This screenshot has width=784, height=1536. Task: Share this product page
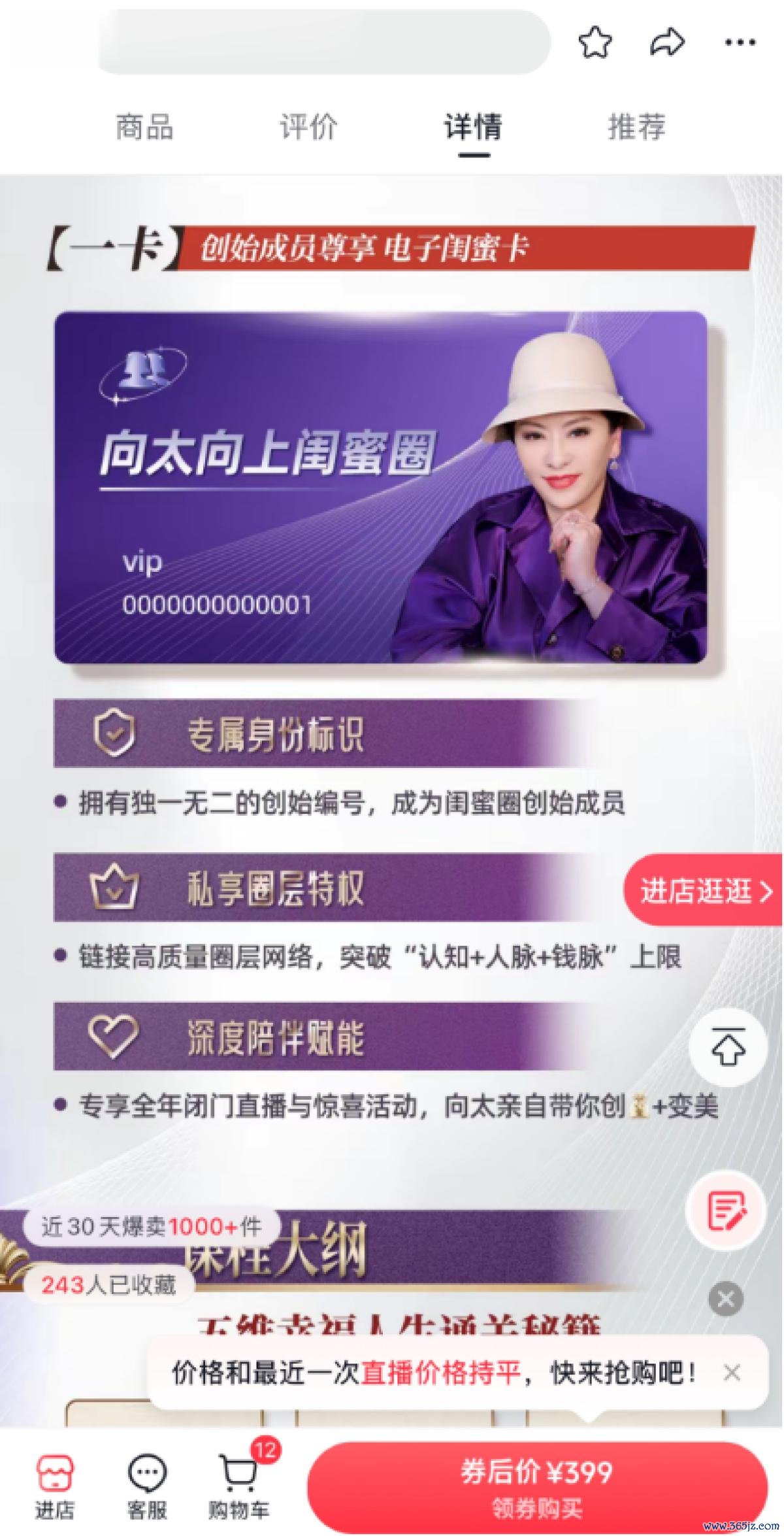click(x=667, y=43)
